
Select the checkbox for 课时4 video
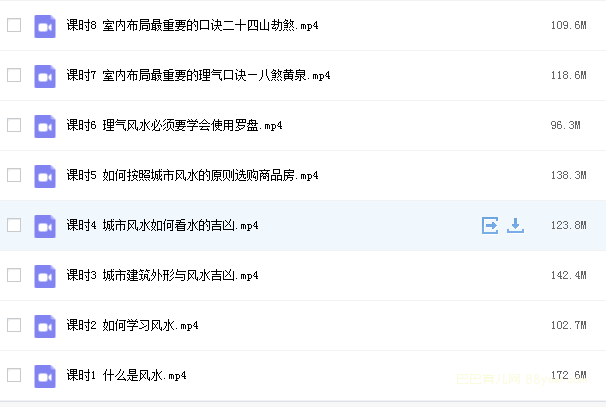14,225
